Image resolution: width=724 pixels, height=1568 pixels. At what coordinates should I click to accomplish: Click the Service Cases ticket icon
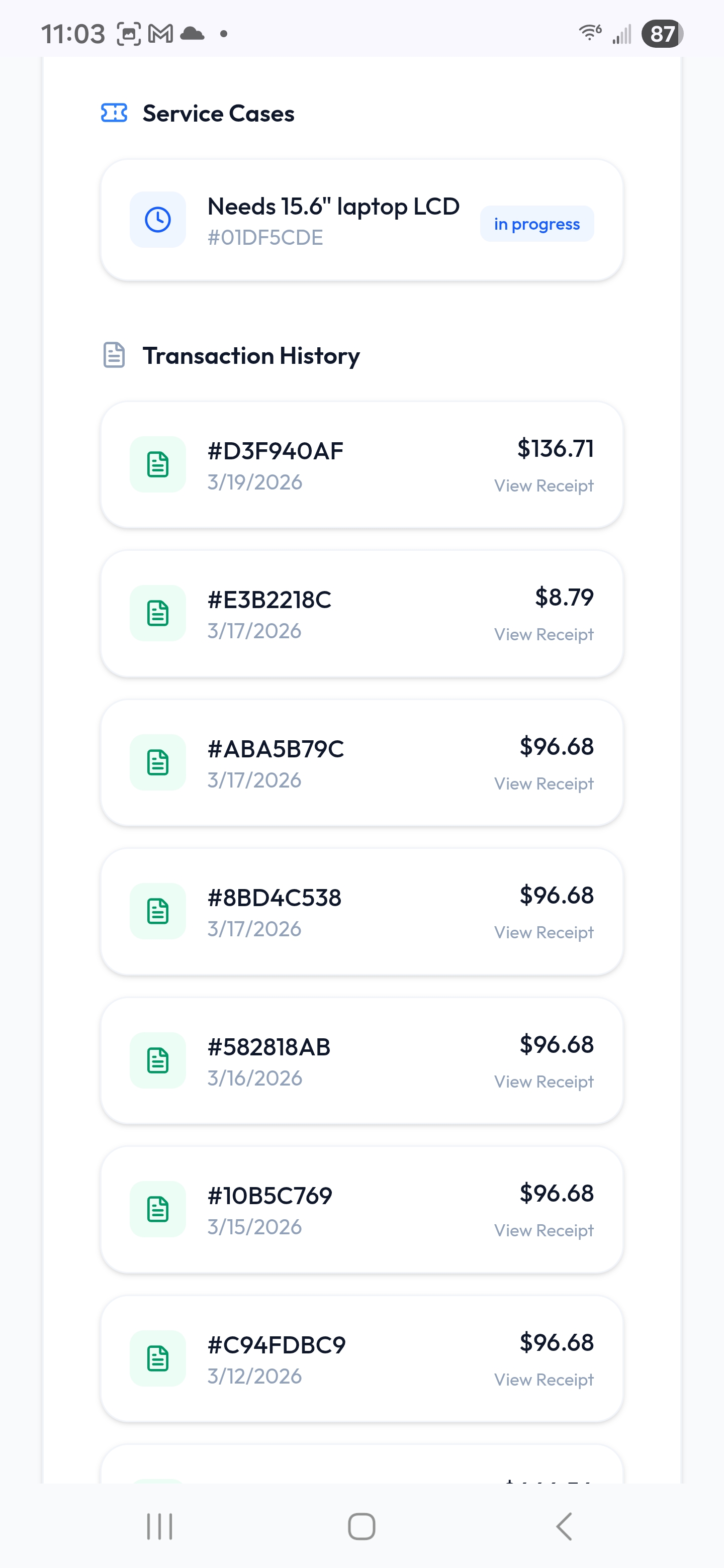point(115,113)
